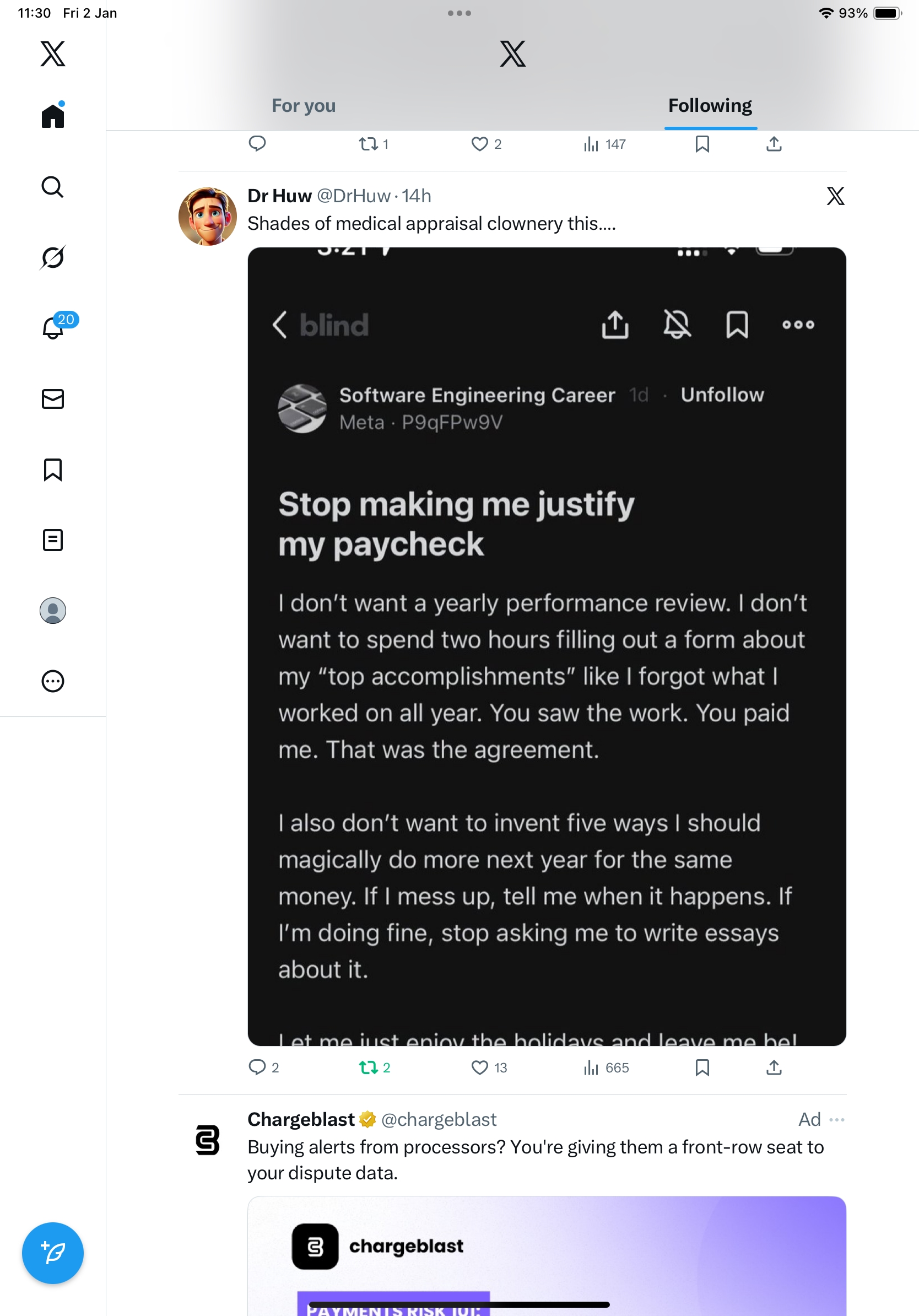
Task: Compose a new post
Action: 53,1253
